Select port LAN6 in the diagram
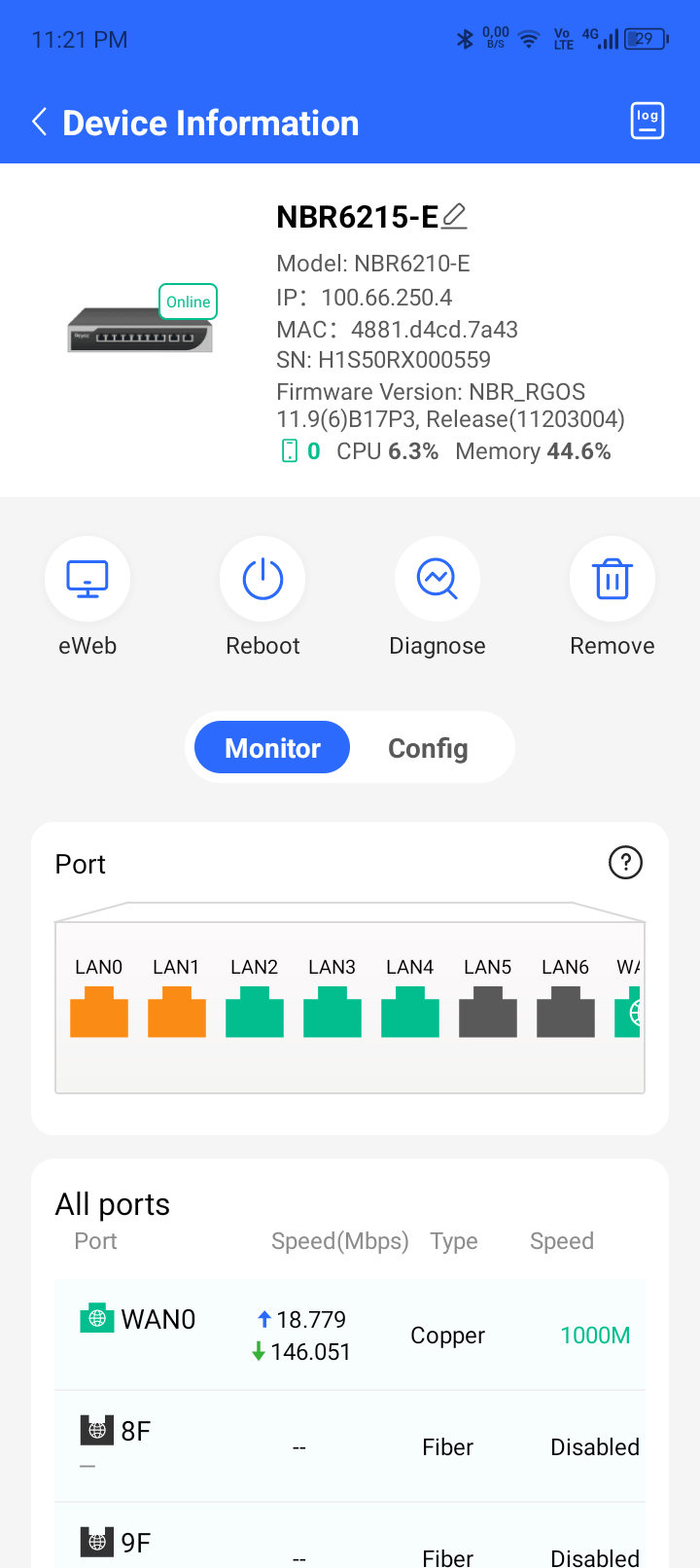 click(x=566, y=1011)
